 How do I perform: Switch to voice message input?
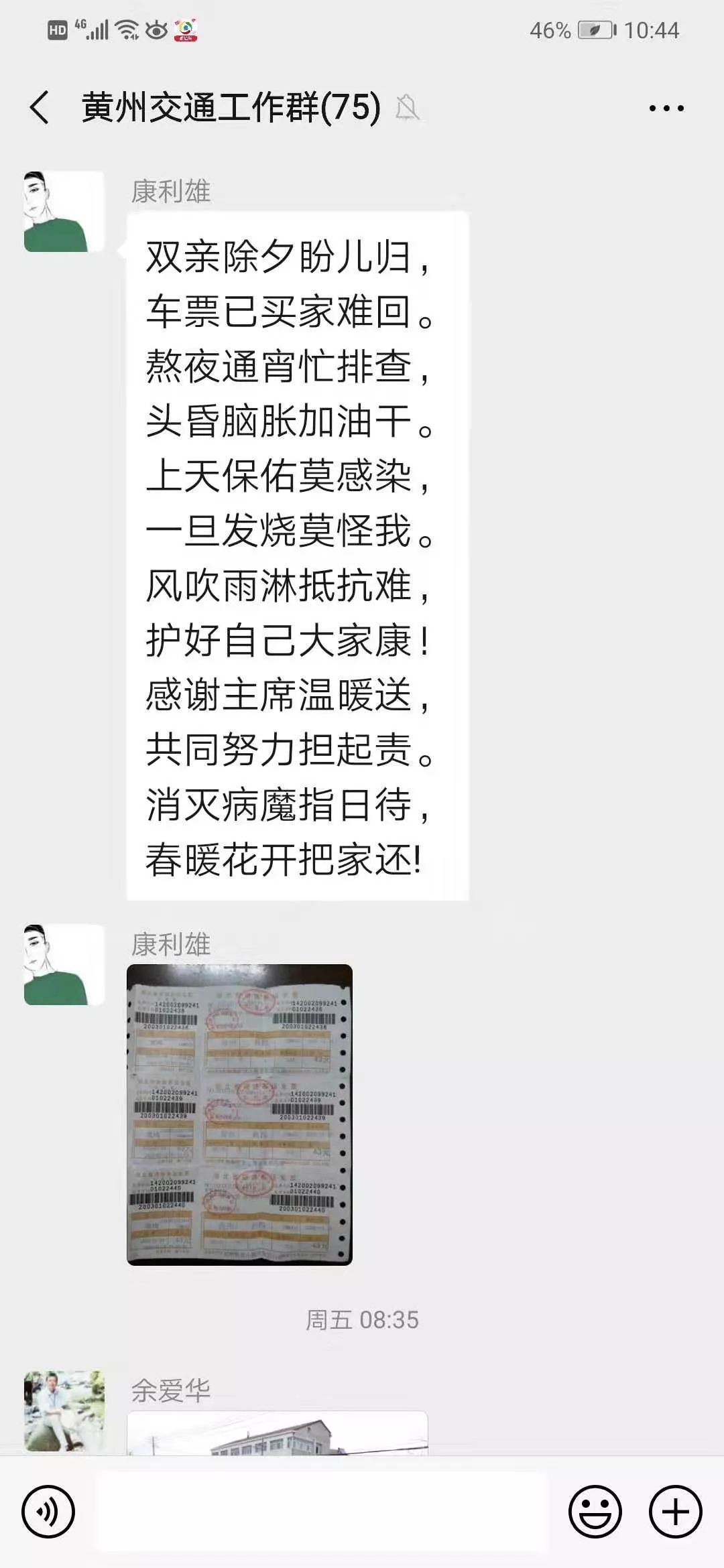pos(48,1512)
